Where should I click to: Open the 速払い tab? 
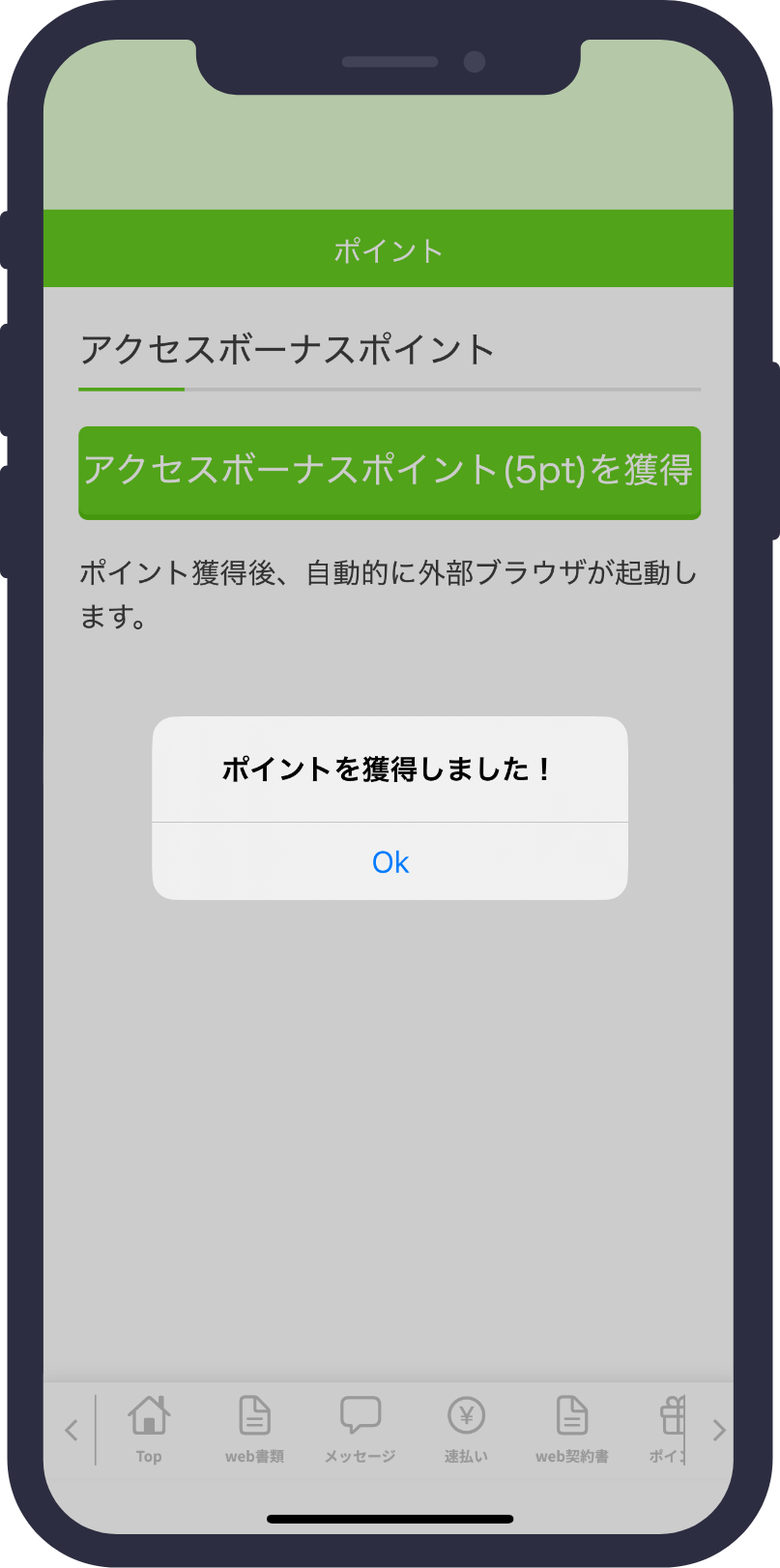[x=466, y=1429]
